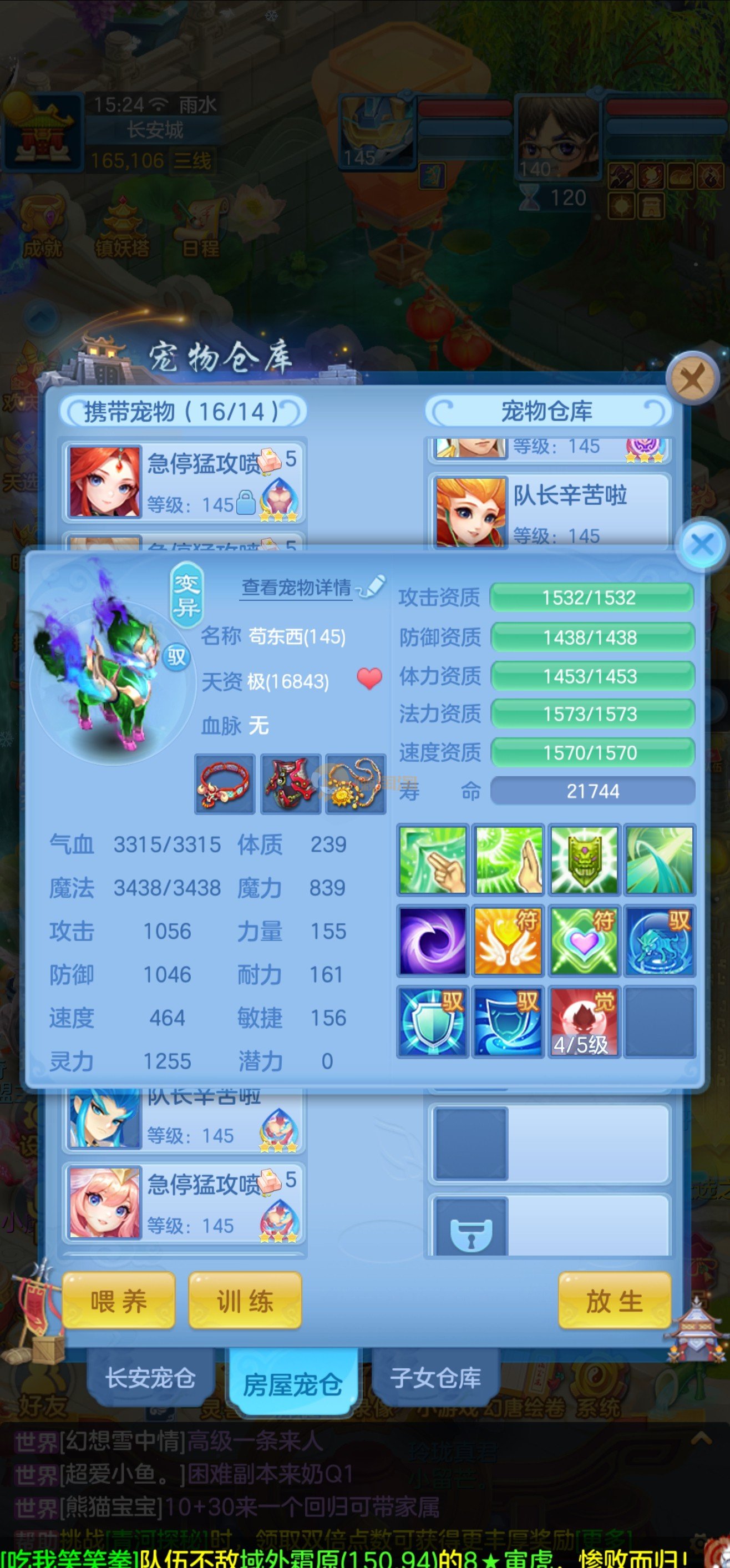View the purple vortex skill icon

point(433,940)
